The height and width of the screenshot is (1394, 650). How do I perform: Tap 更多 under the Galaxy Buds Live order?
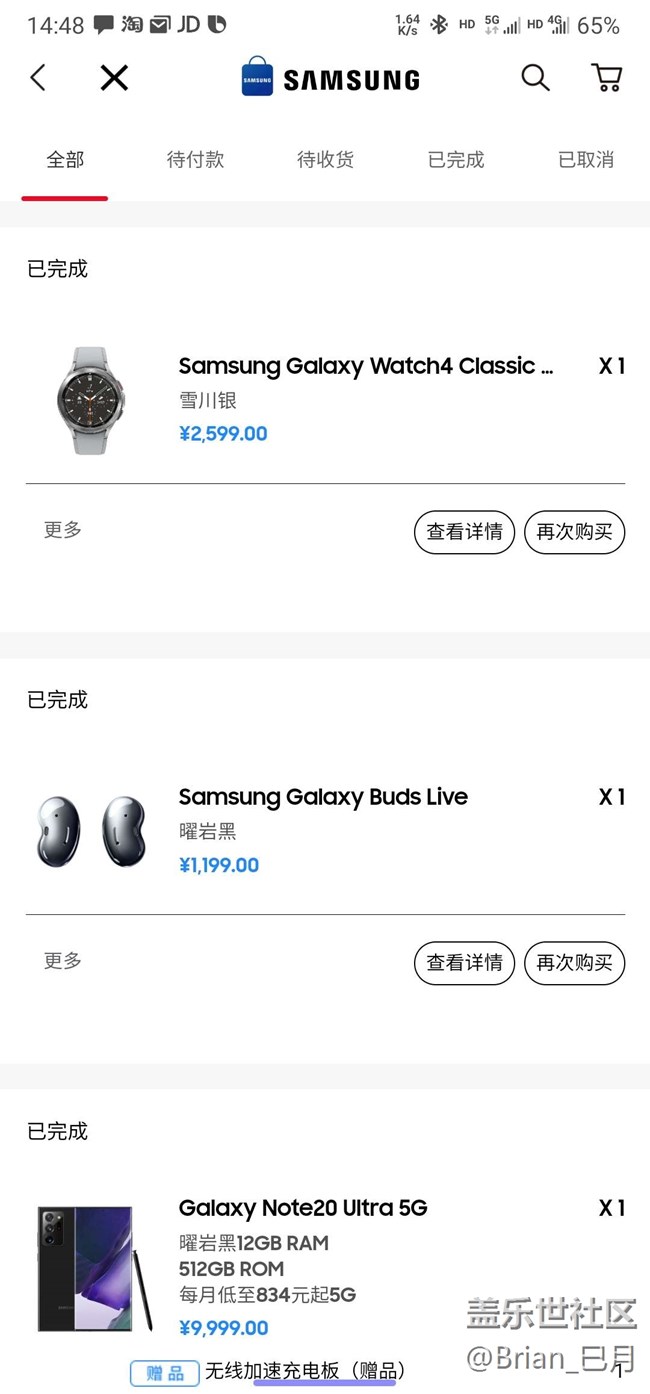63,961
